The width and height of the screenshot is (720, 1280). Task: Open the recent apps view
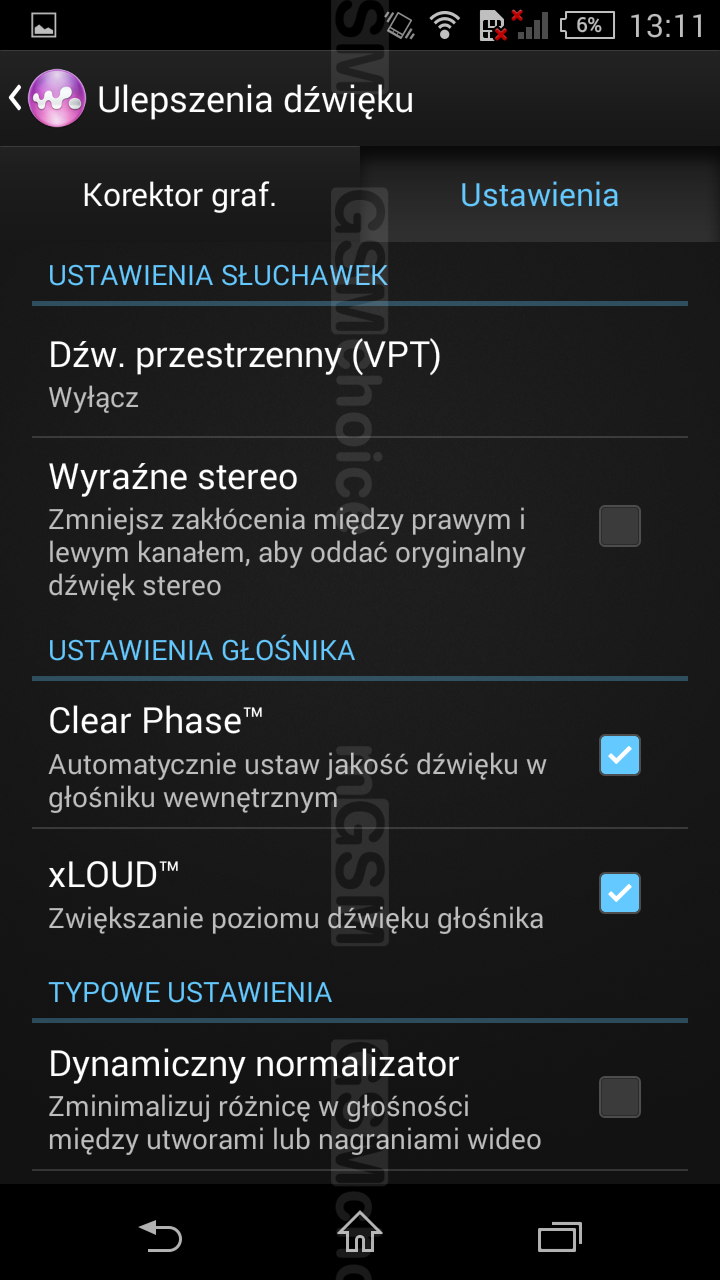tap(560, 1237)
